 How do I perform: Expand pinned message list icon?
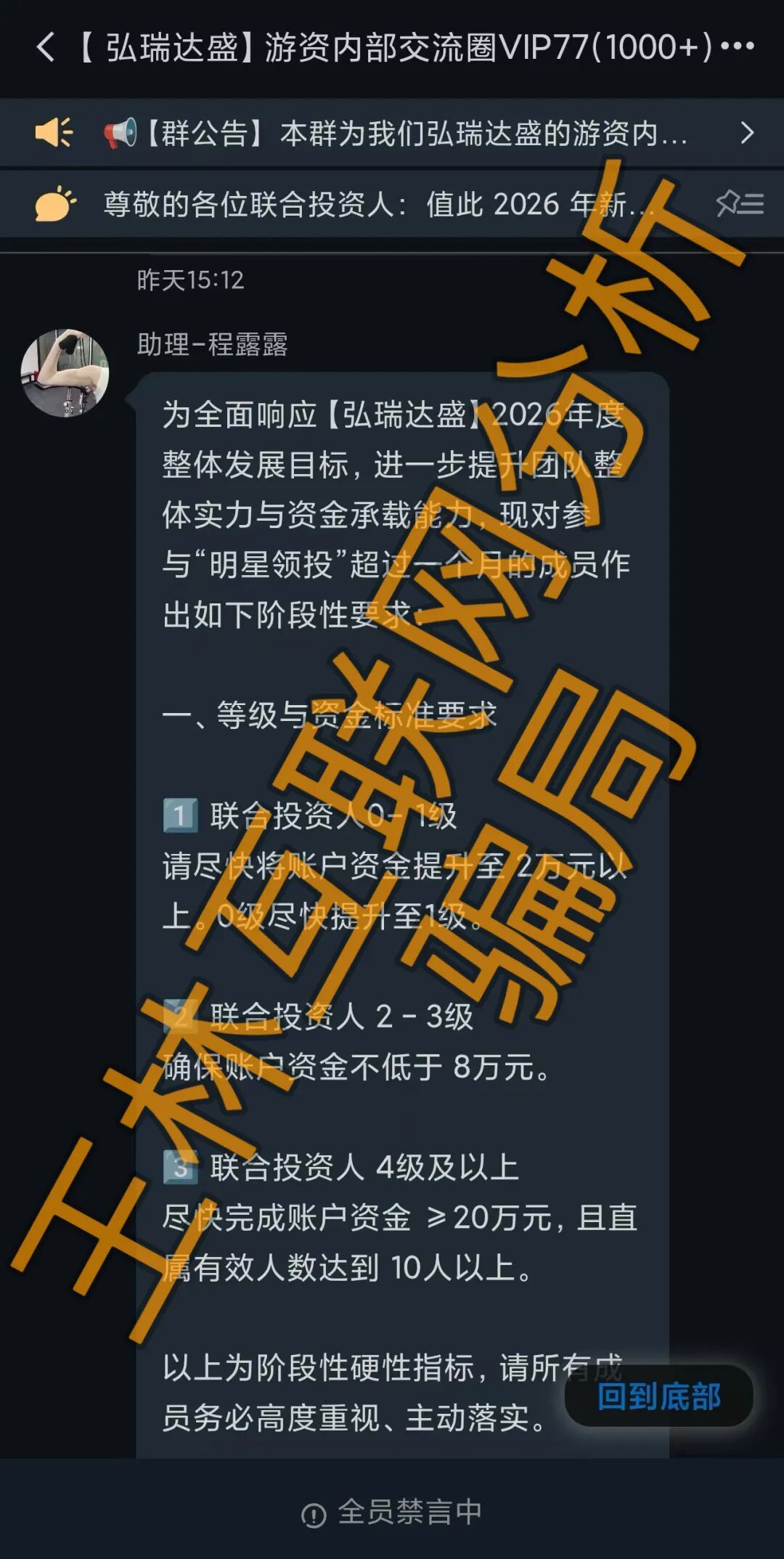coord(740,204)
